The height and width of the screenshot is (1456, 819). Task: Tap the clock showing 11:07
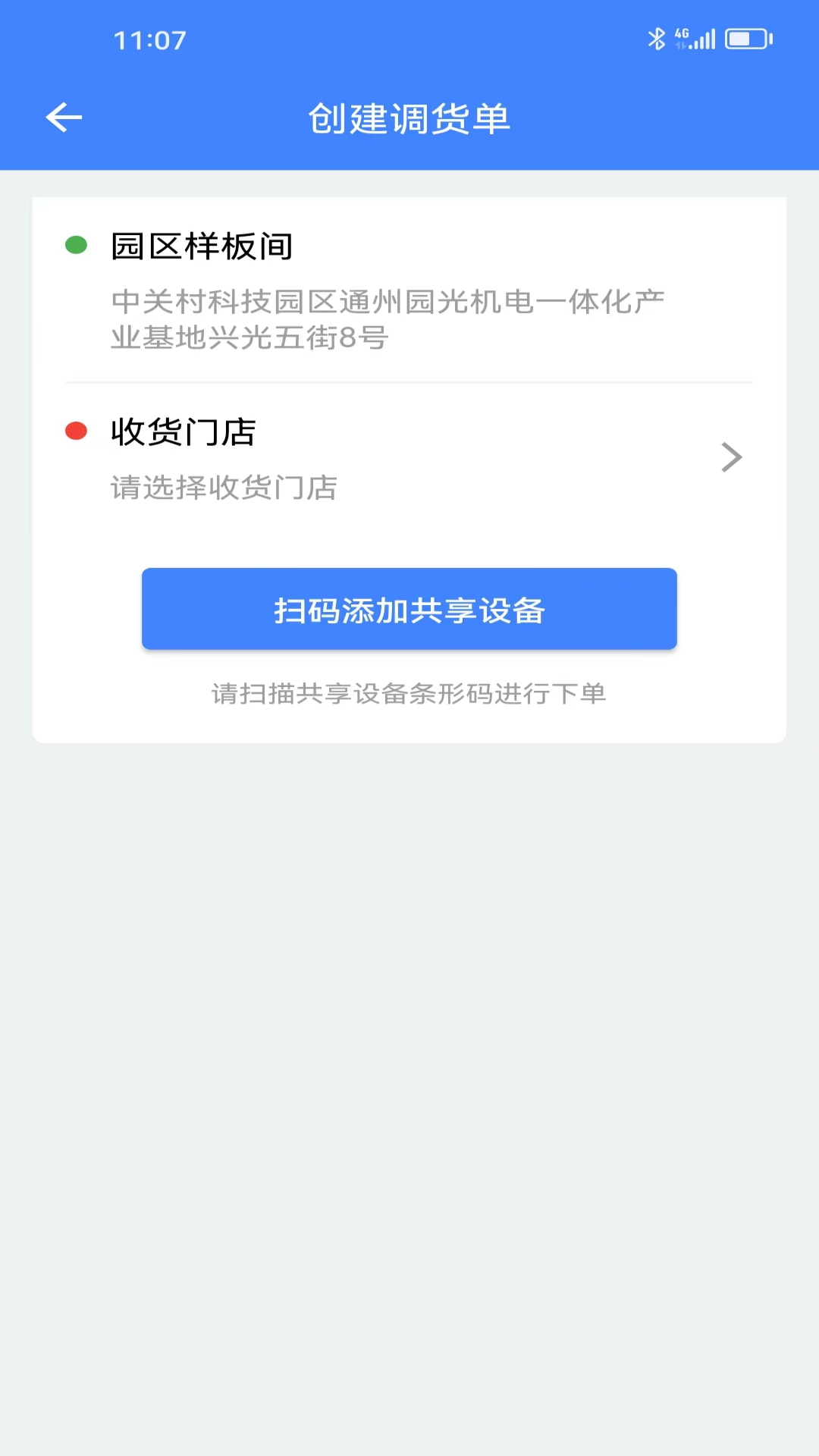tap(149, 40)
